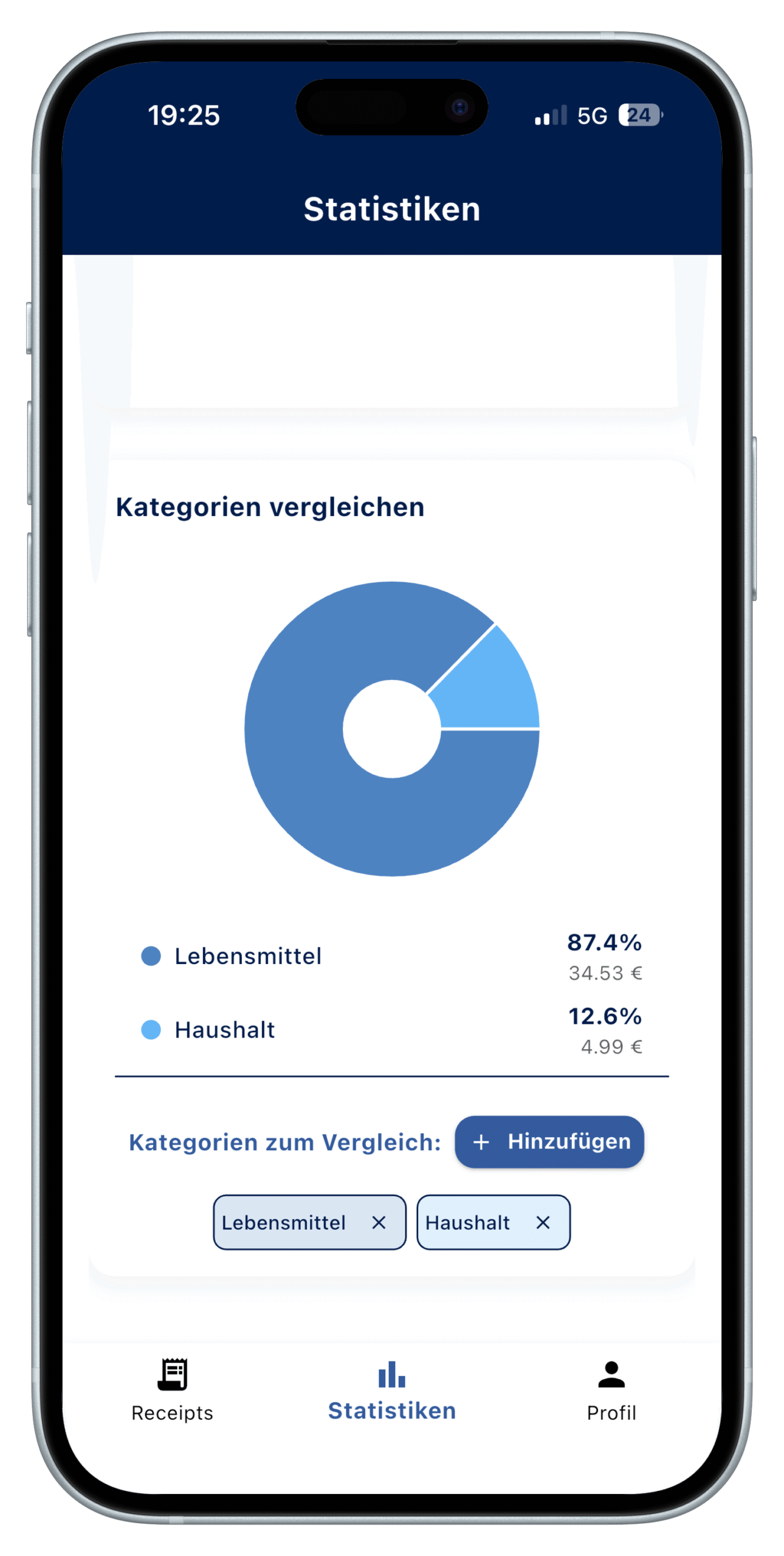This screenshot has width=784, height=1556.
Task: Tap Hinzufügen to add a category
Action: (x=549, y=1141)
